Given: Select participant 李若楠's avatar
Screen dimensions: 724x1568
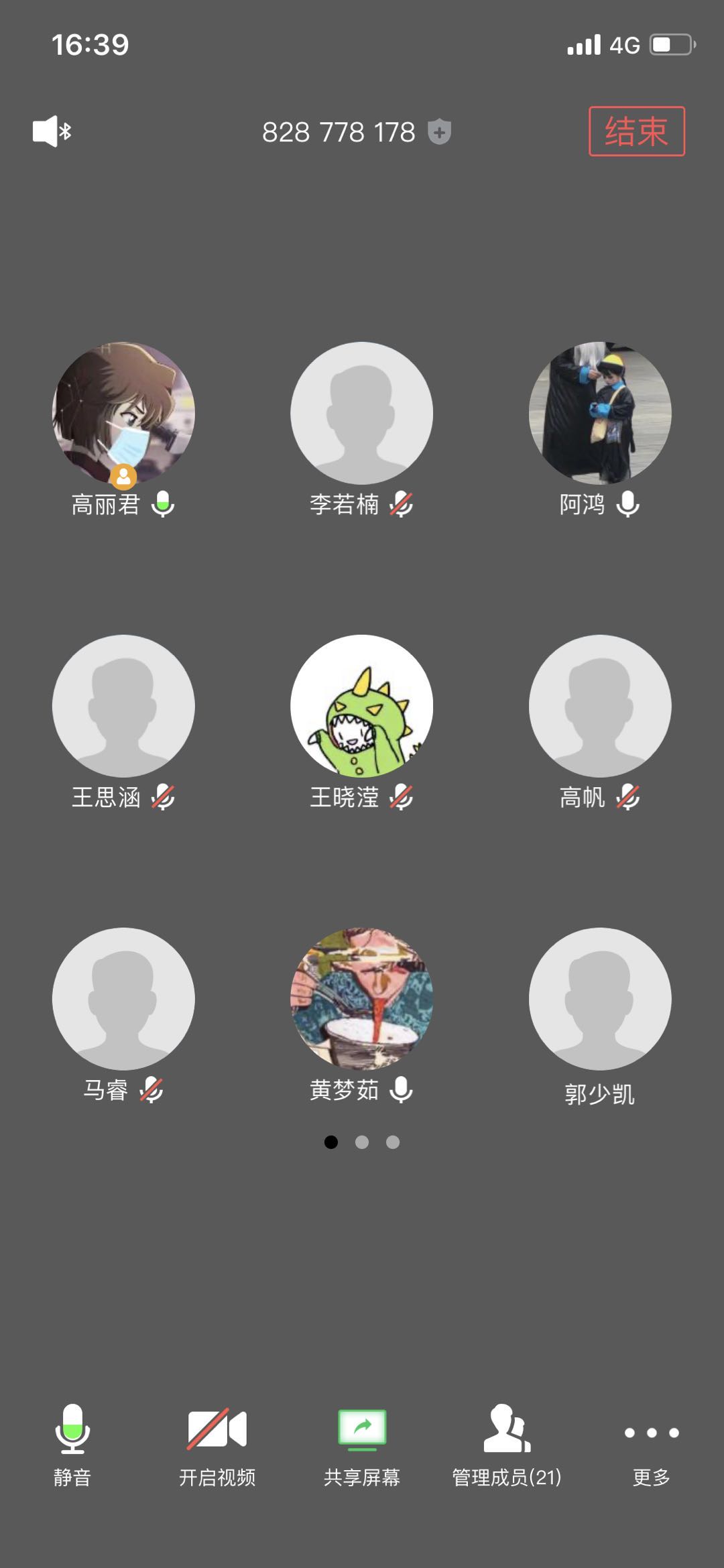Looking at the screenshot, I should tap(361, 413).
